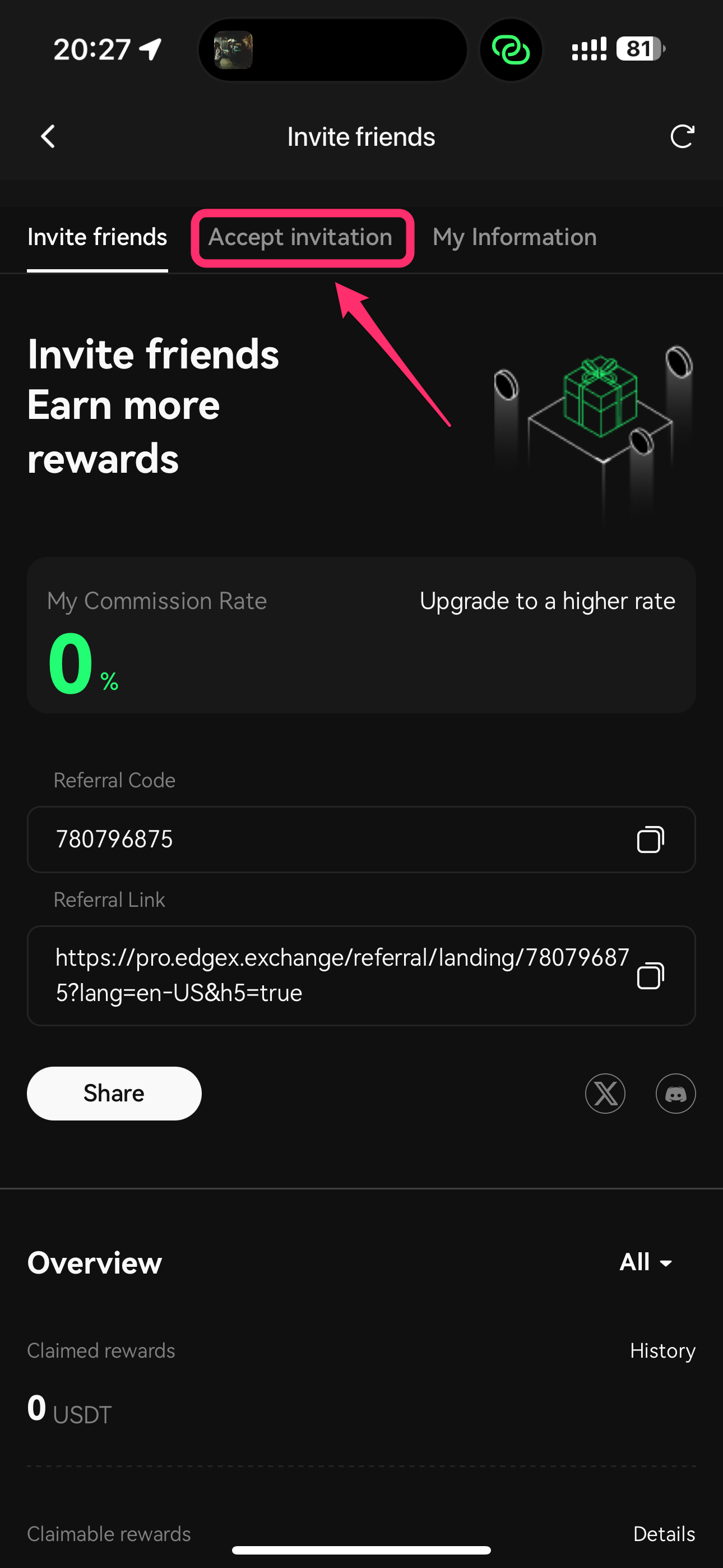Screen dimensions: 723x1568
Task: Open the Discord icon
Action: pyautogui.click(x=675, y=1094)
